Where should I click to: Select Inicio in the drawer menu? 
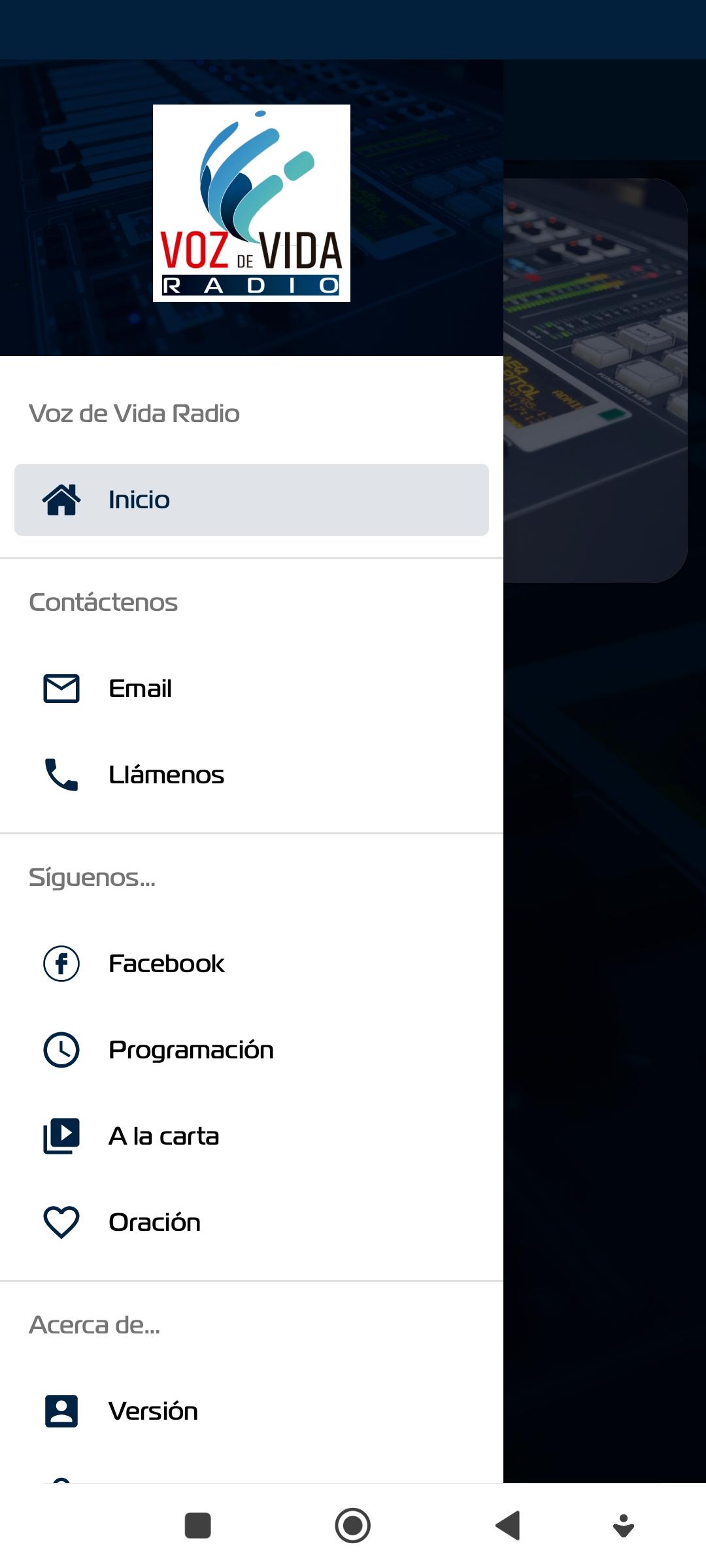tap(252, 500)
